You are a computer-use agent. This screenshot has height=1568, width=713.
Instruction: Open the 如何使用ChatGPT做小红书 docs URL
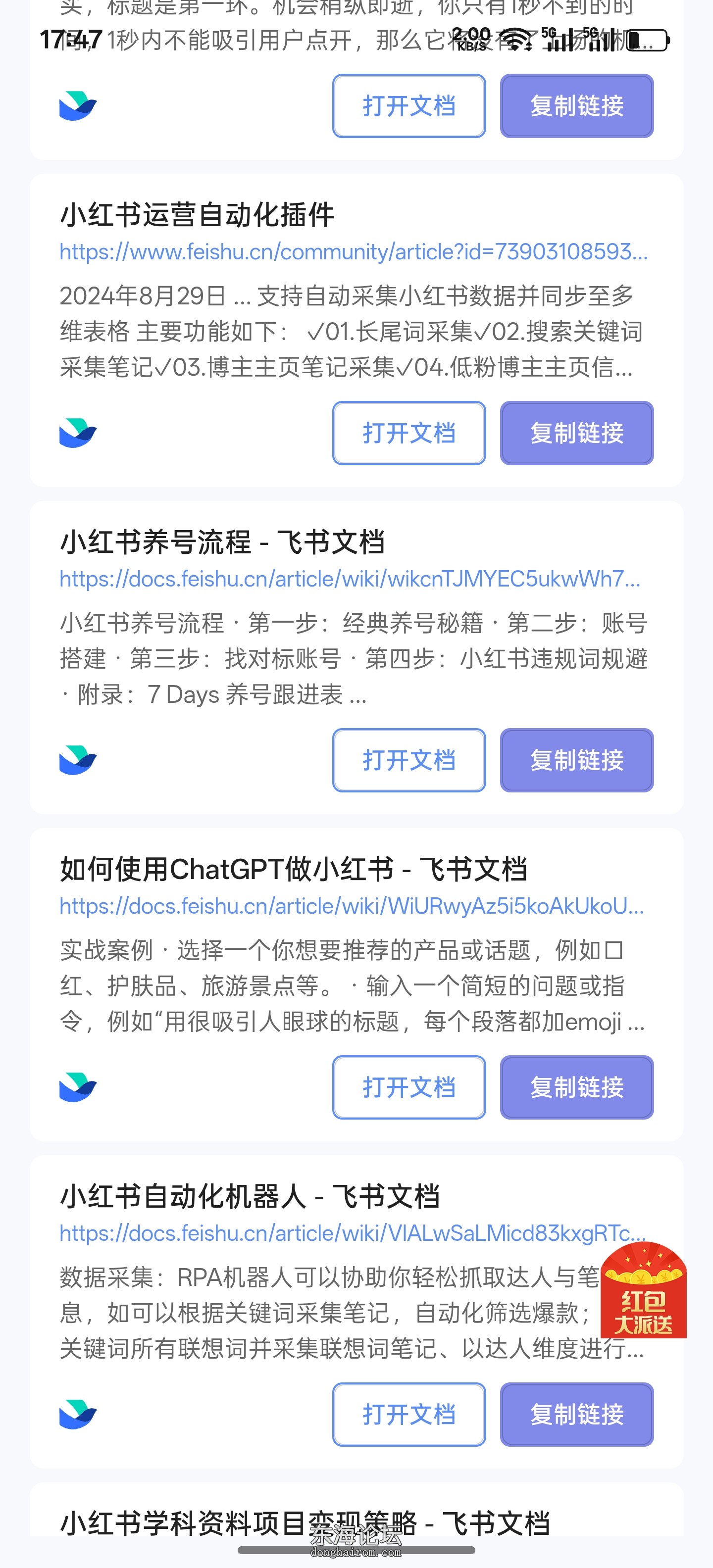(352, 906)
